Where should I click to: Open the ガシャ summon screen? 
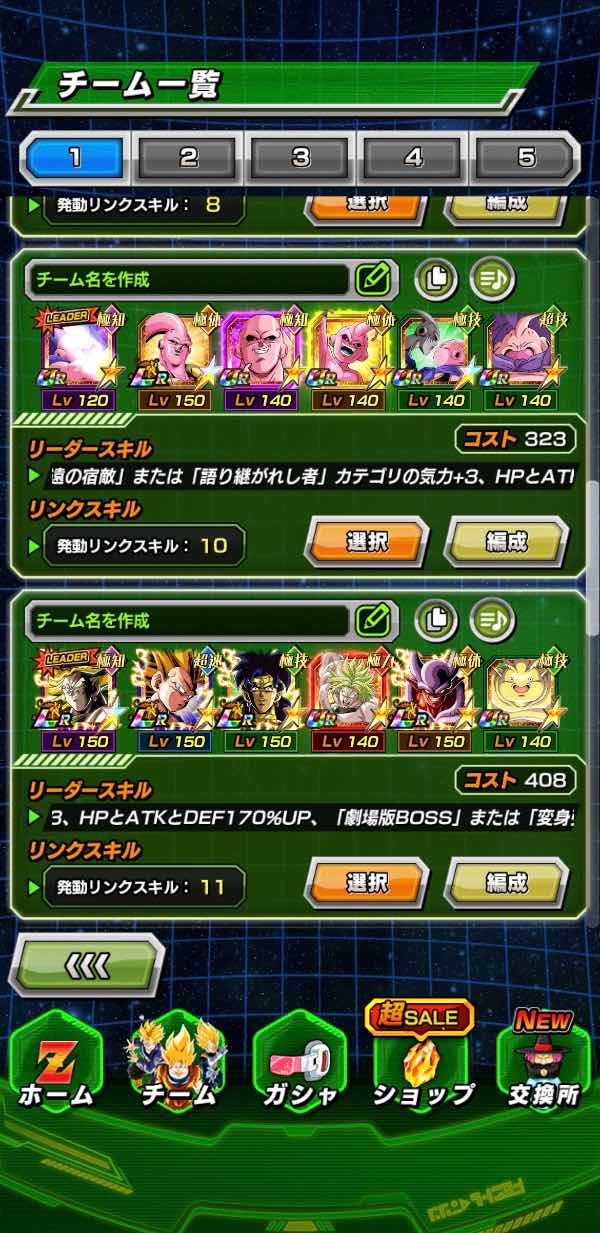[x=300, y=1070]
